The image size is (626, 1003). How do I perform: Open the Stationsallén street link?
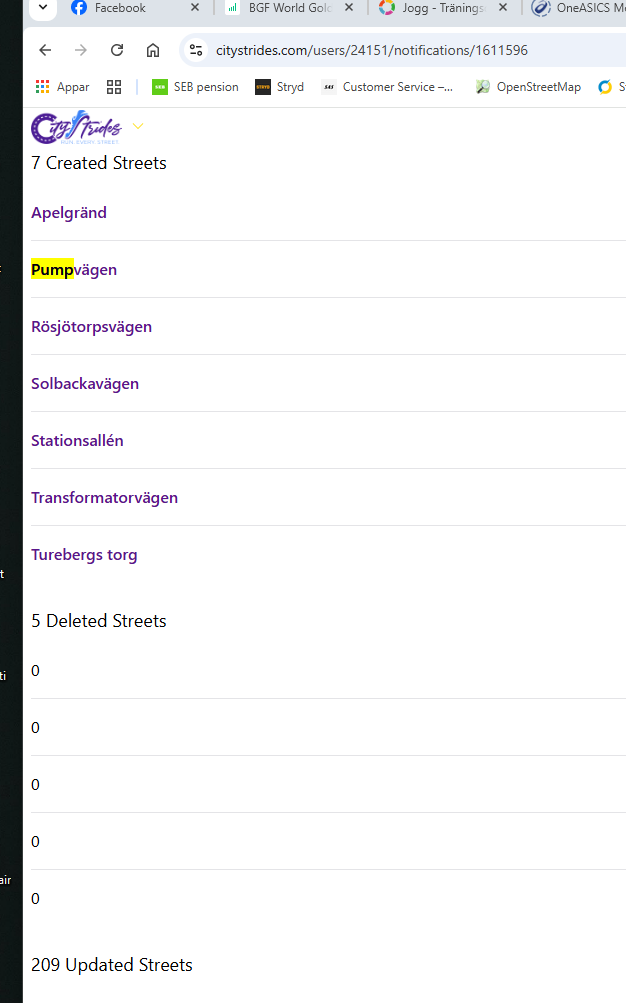tap(77, 441)
